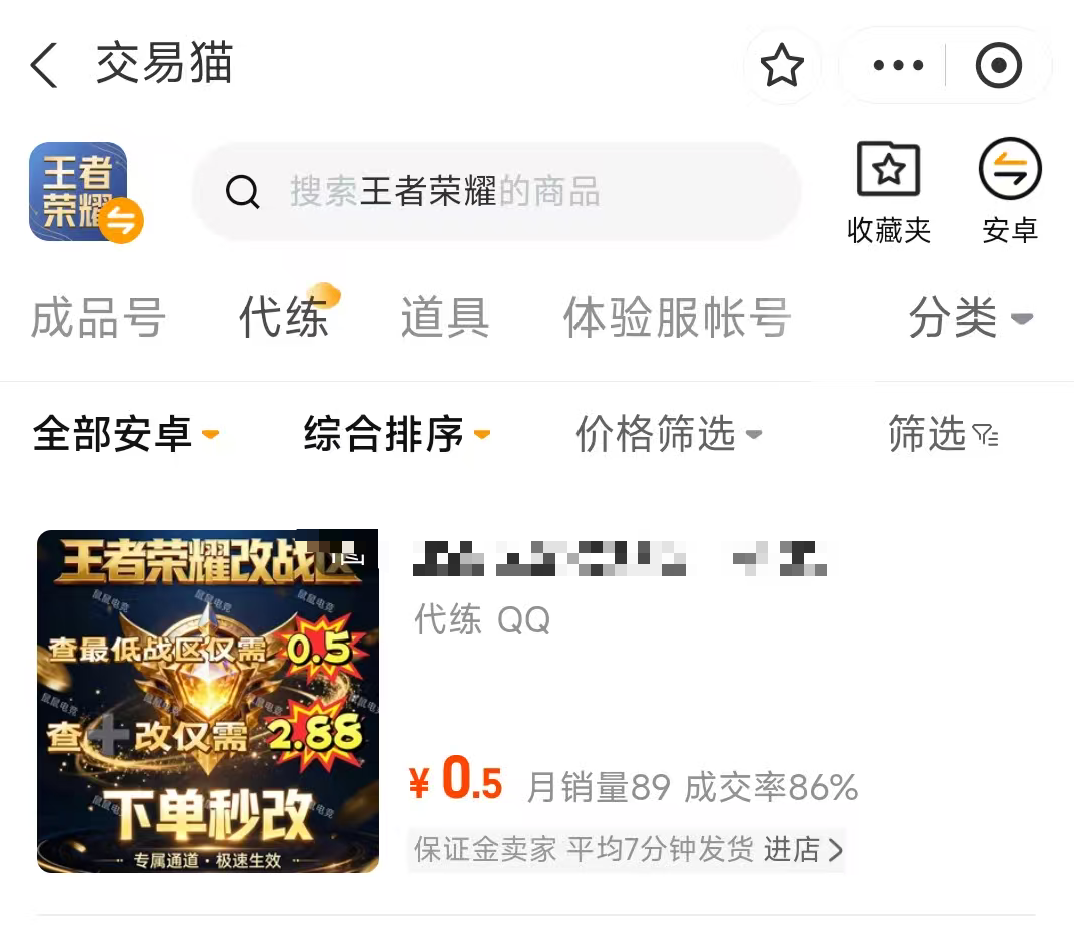This screenshot has height=929, width=1074.
Task: Close the mini program via circle icon
Action: 998,67
